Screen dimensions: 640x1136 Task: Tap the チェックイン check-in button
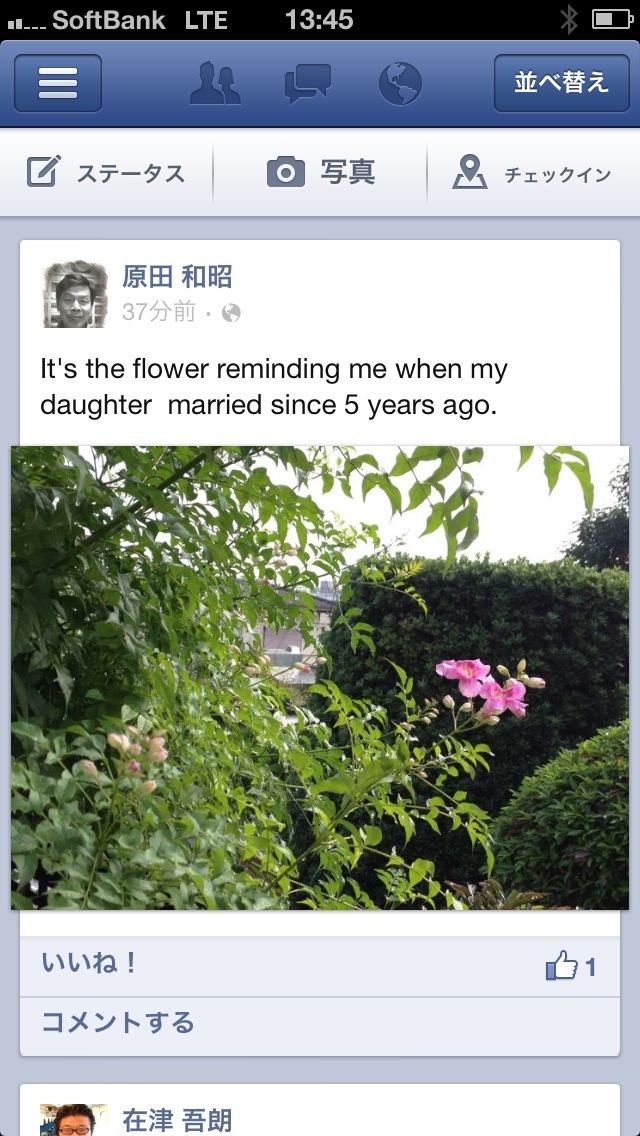533,172
